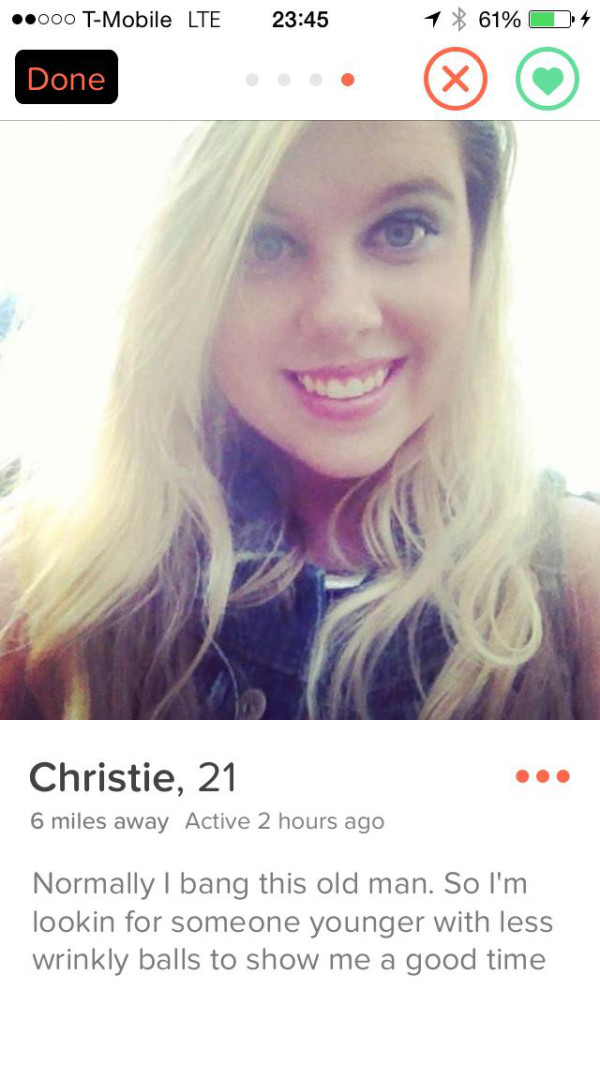Viewport: 600px width, 1065px height.
Task: Like Christie with the green heart
Action: pos(547,79)
